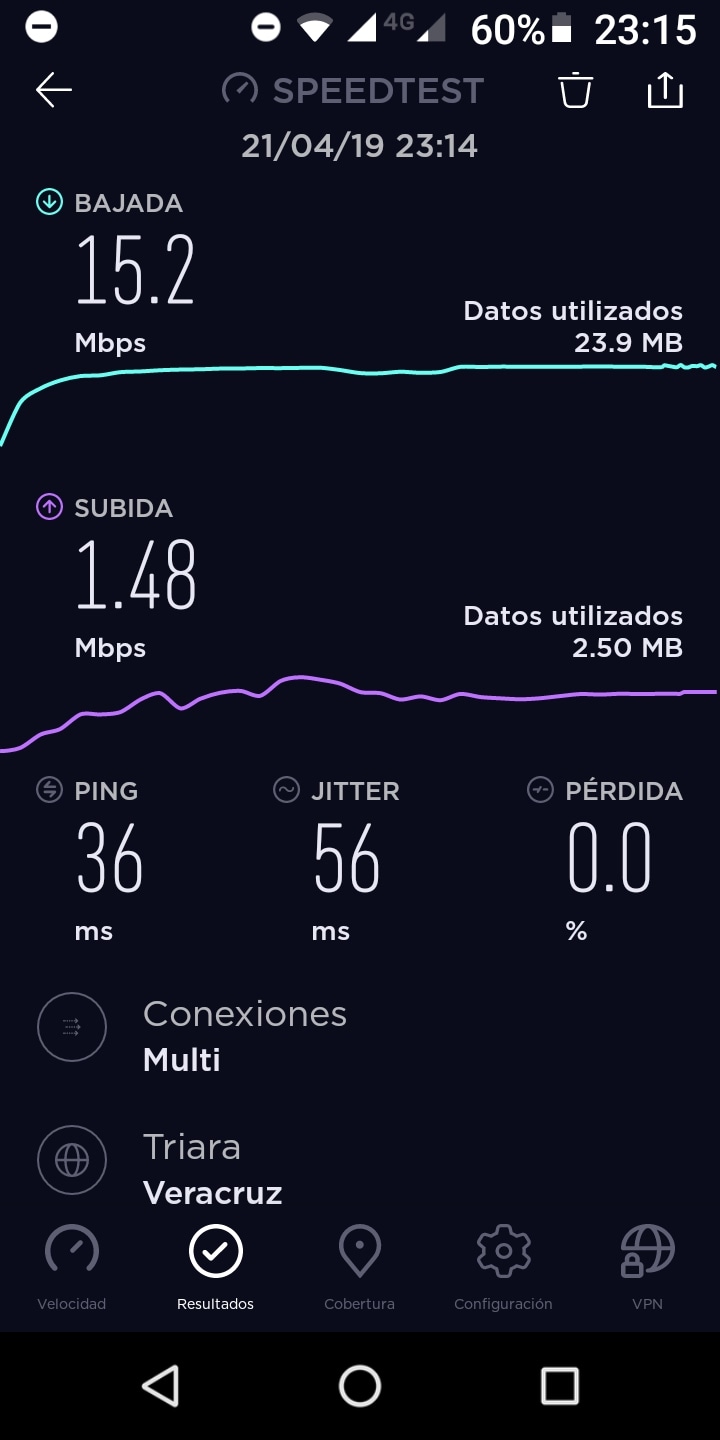The height and width of the screenshot is (1440, 720).
Task: Tap the system home button
Action: click(x=360, y=1386)
